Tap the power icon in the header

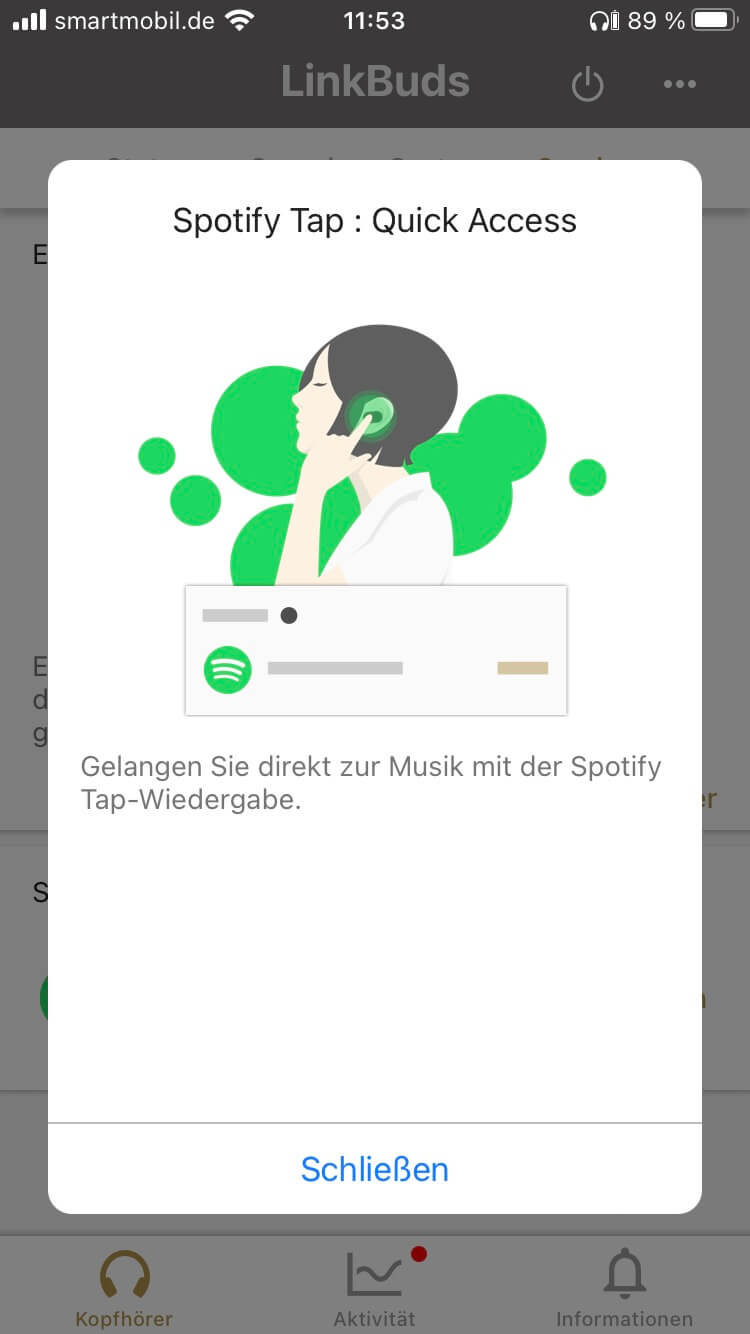[587, 84]
